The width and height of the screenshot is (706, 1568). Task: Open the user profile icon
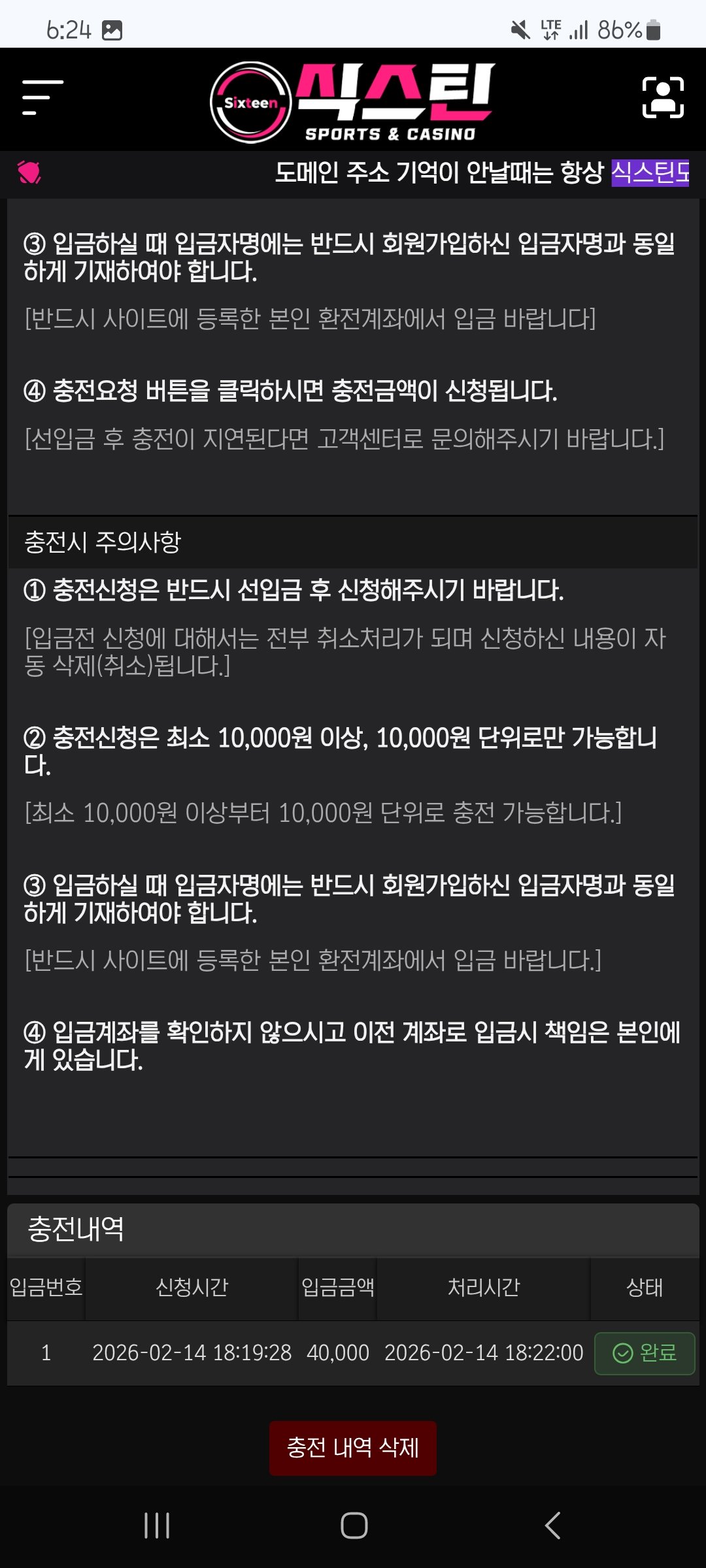click(663, 98)
